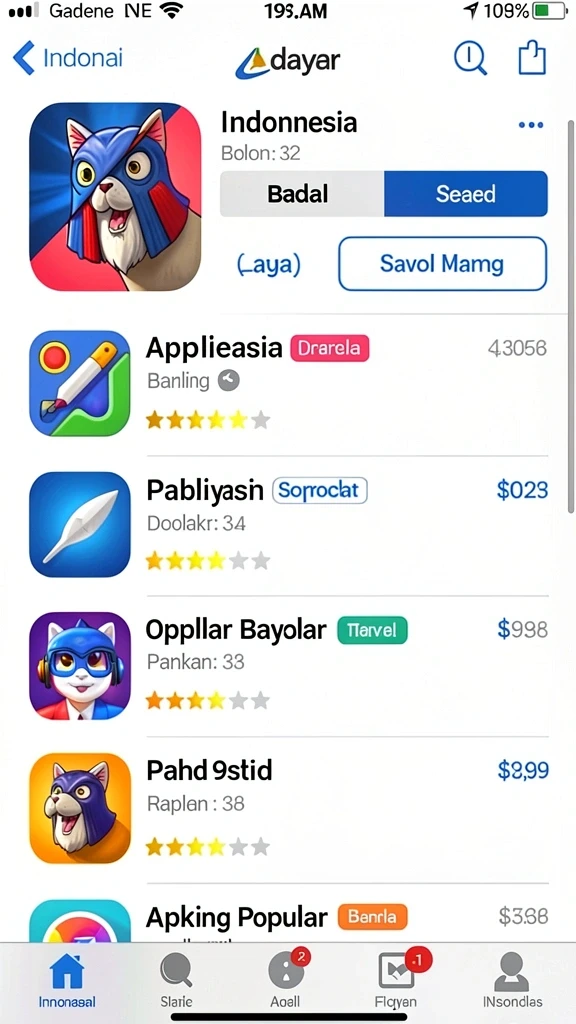Tap the $2,99 price on Pahd 9stid
Screen dimensions: 576x1024
click(523, 771)
